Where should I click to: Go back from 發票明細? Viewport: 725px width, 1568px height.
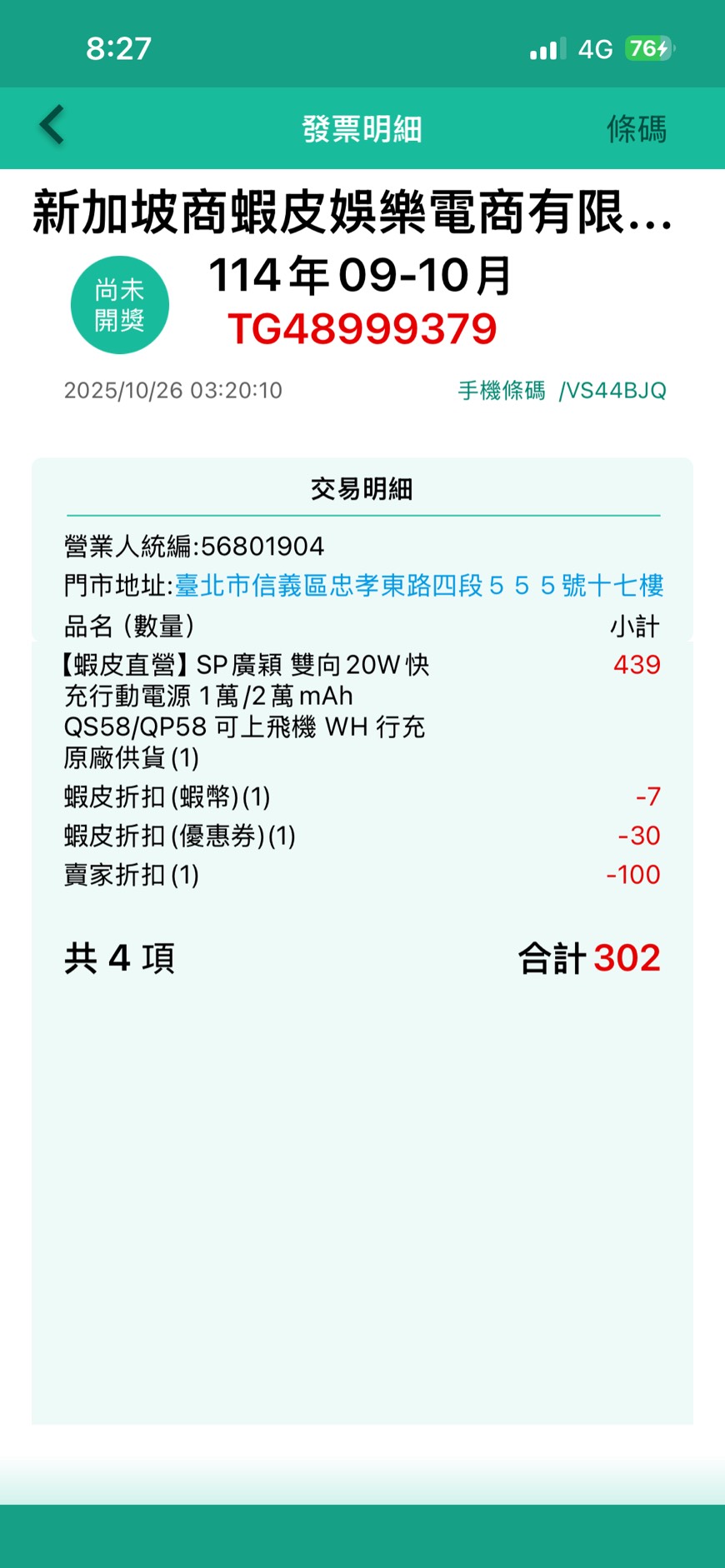(x=52, y=127)
